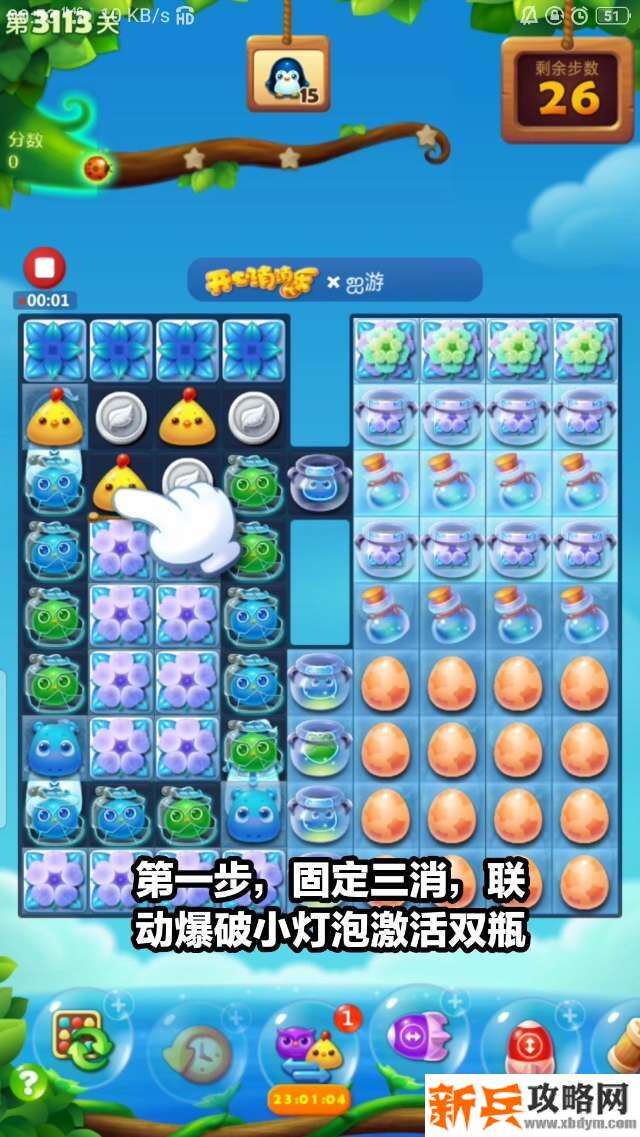Tap the honey jar beside the green owl
Viewport: 640px width, 1137px height.
[320, 480]
